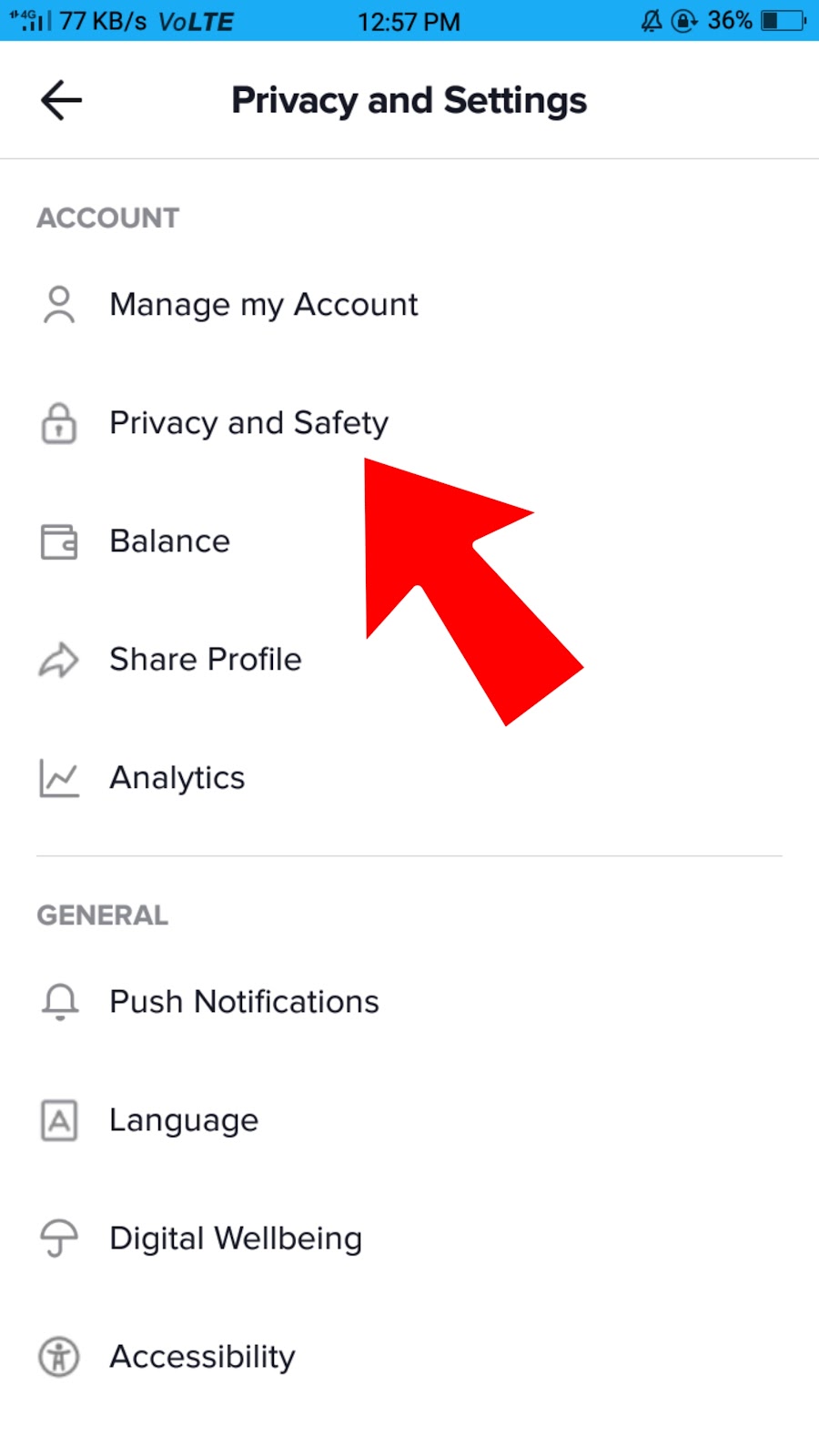
Task: Open Privacy and Safety settings
Action: [x=248, y=423]
